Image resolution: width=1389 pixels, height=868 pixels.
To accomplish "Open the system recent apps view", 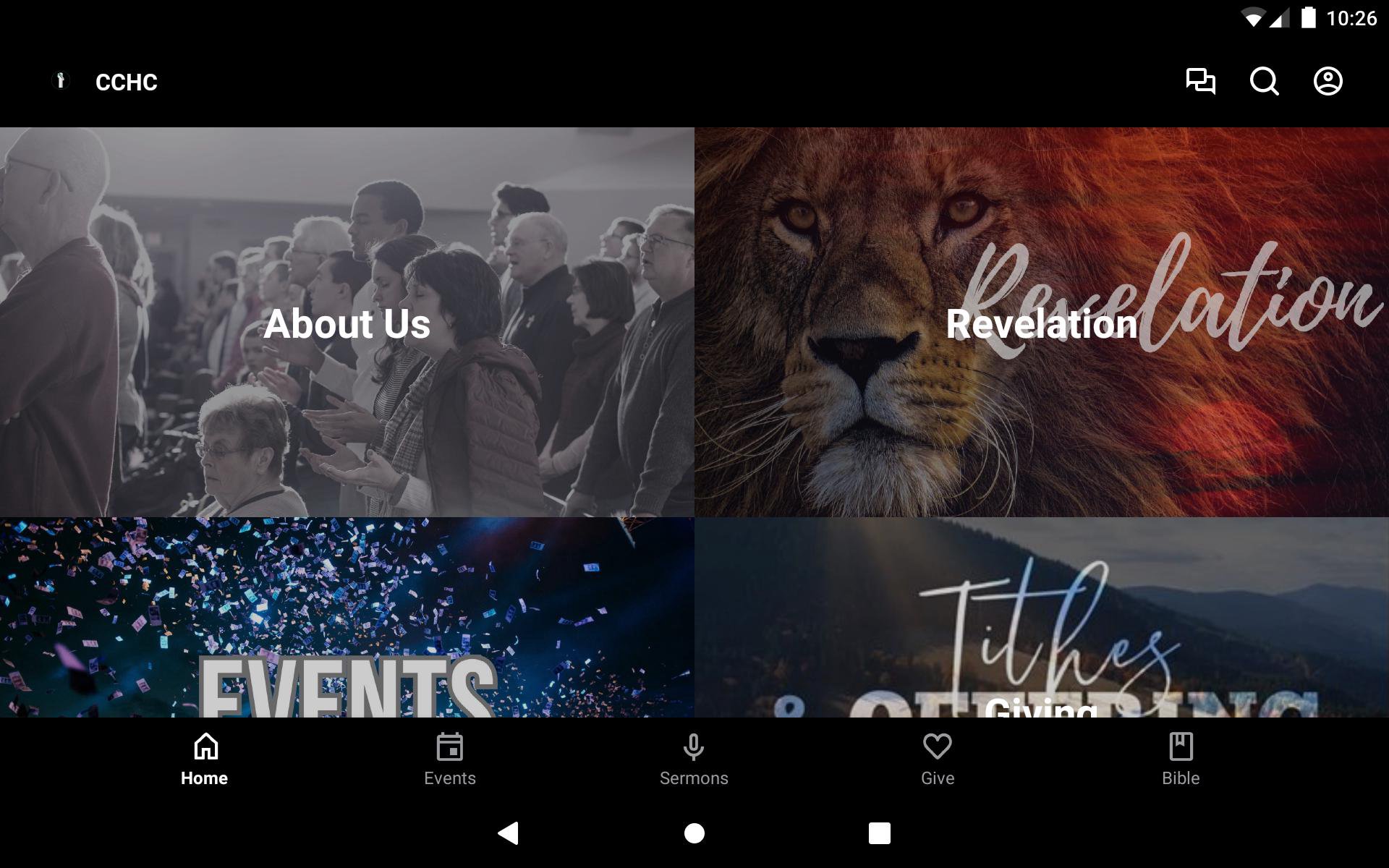I will point(879,833).
